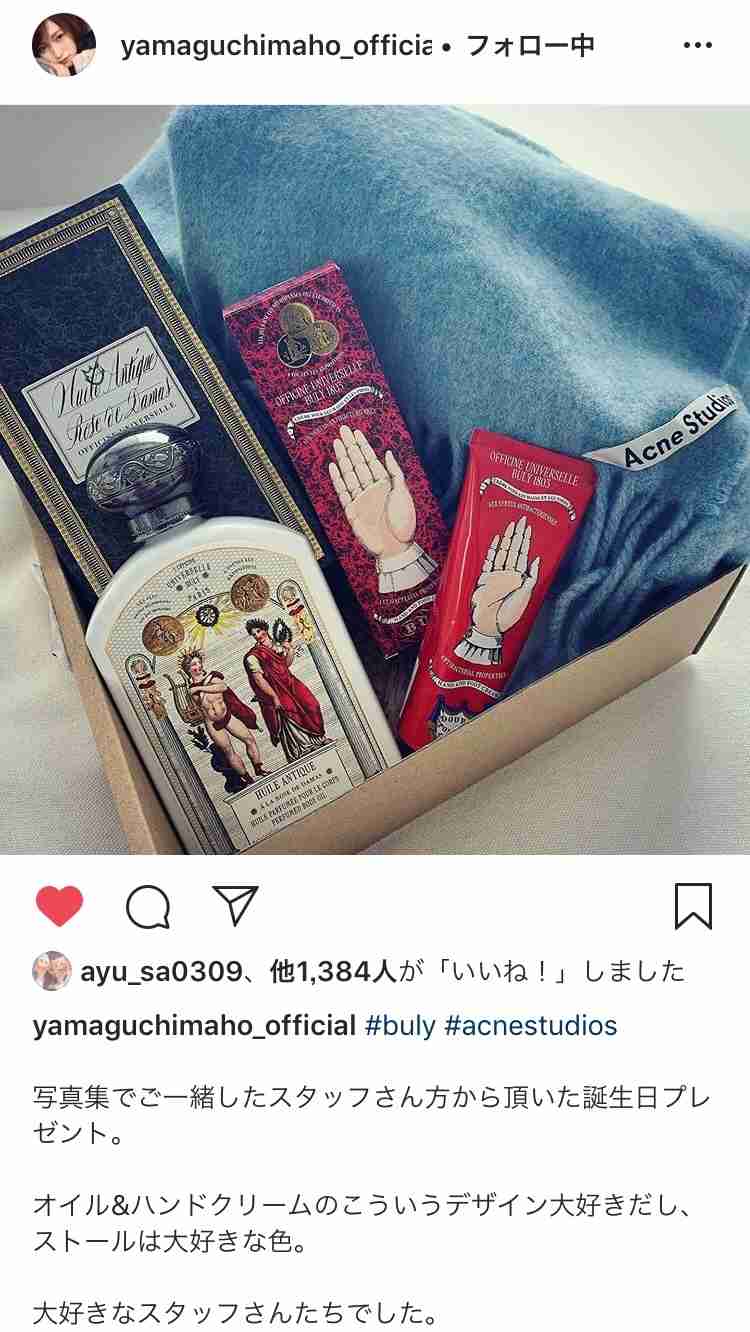Open comments with the speech bubble icon
750x1332 pixels.
(148, 907)
